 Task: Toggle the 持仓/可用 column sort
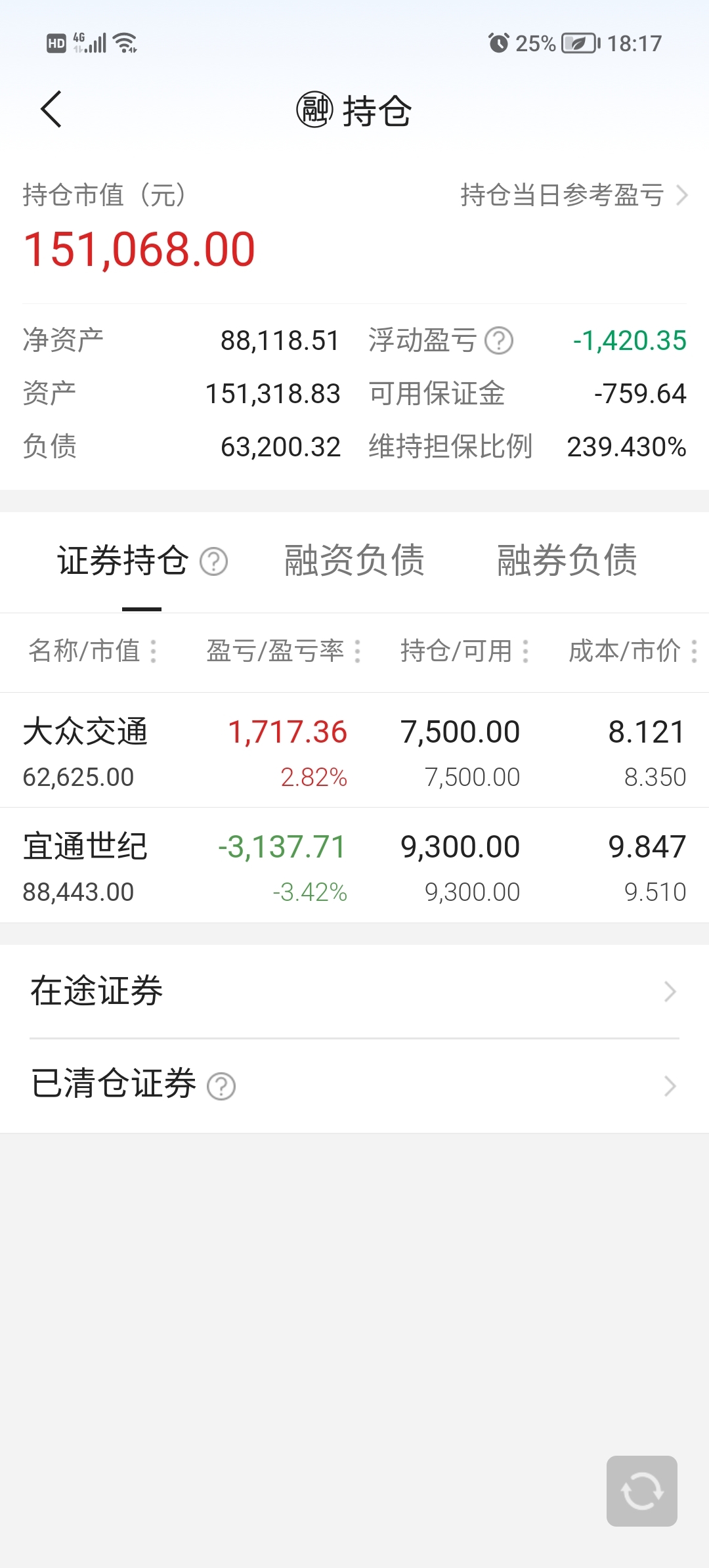point(525,651)
